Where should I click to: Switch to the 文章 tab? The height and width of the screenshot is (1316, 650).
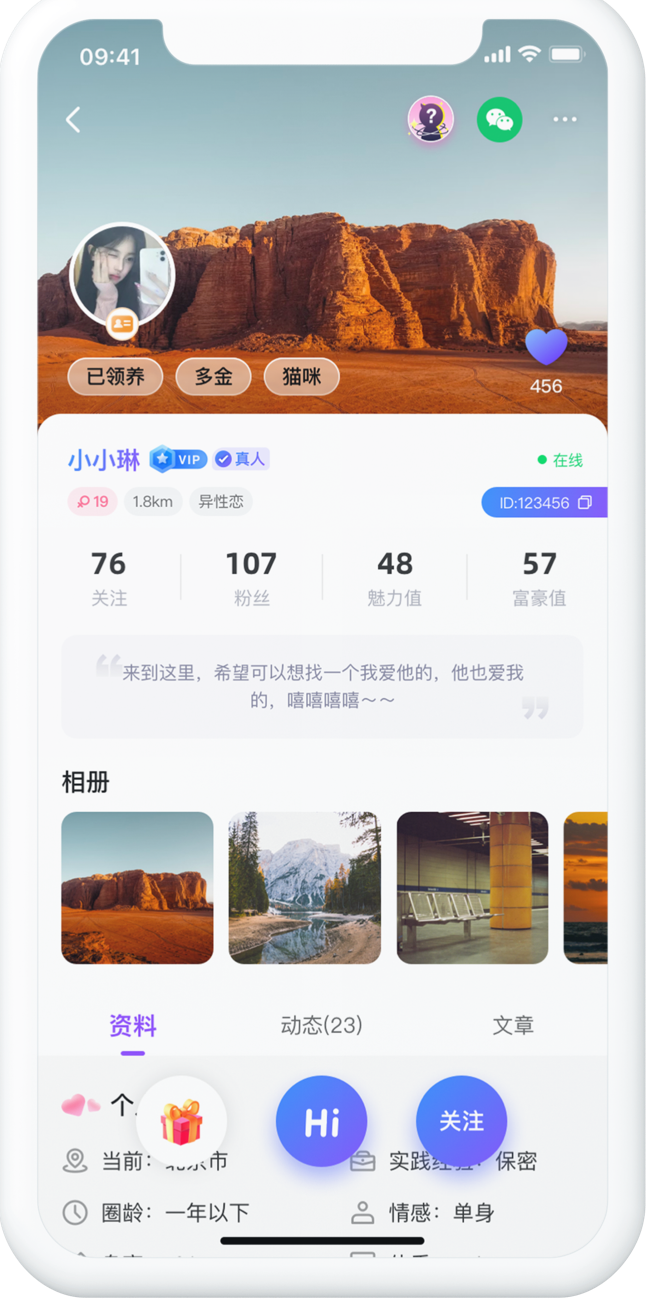click(x=513, y=1025)
